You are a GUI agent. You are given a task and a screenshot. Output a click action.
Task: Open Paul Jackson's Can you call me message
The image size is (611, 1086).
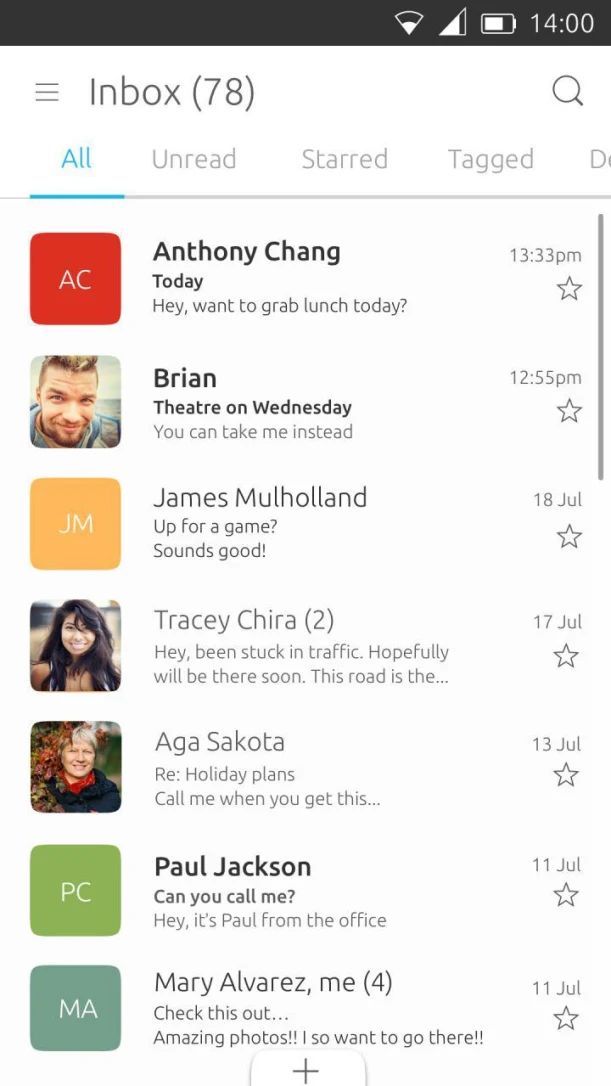pyautogui.click(x=306, y=890)
